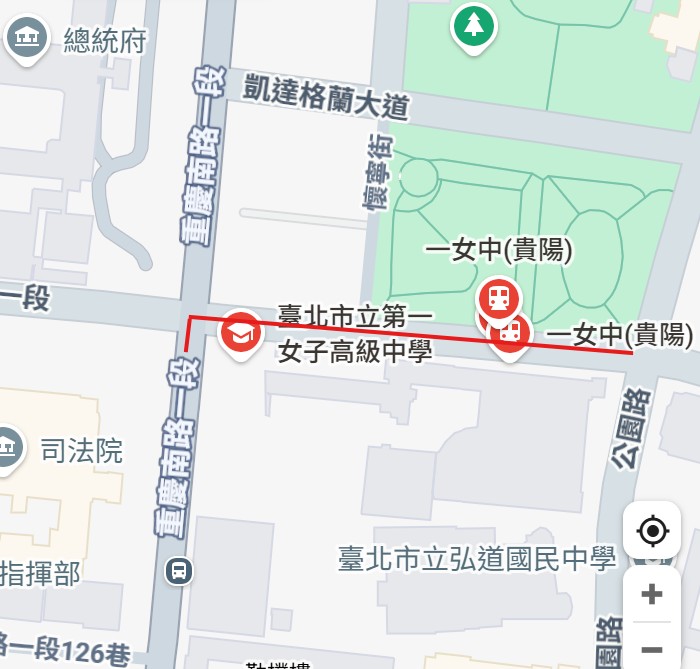This screenshot has height=669, width=700.
Task: Center the map on my location
Action: point(652,530)
